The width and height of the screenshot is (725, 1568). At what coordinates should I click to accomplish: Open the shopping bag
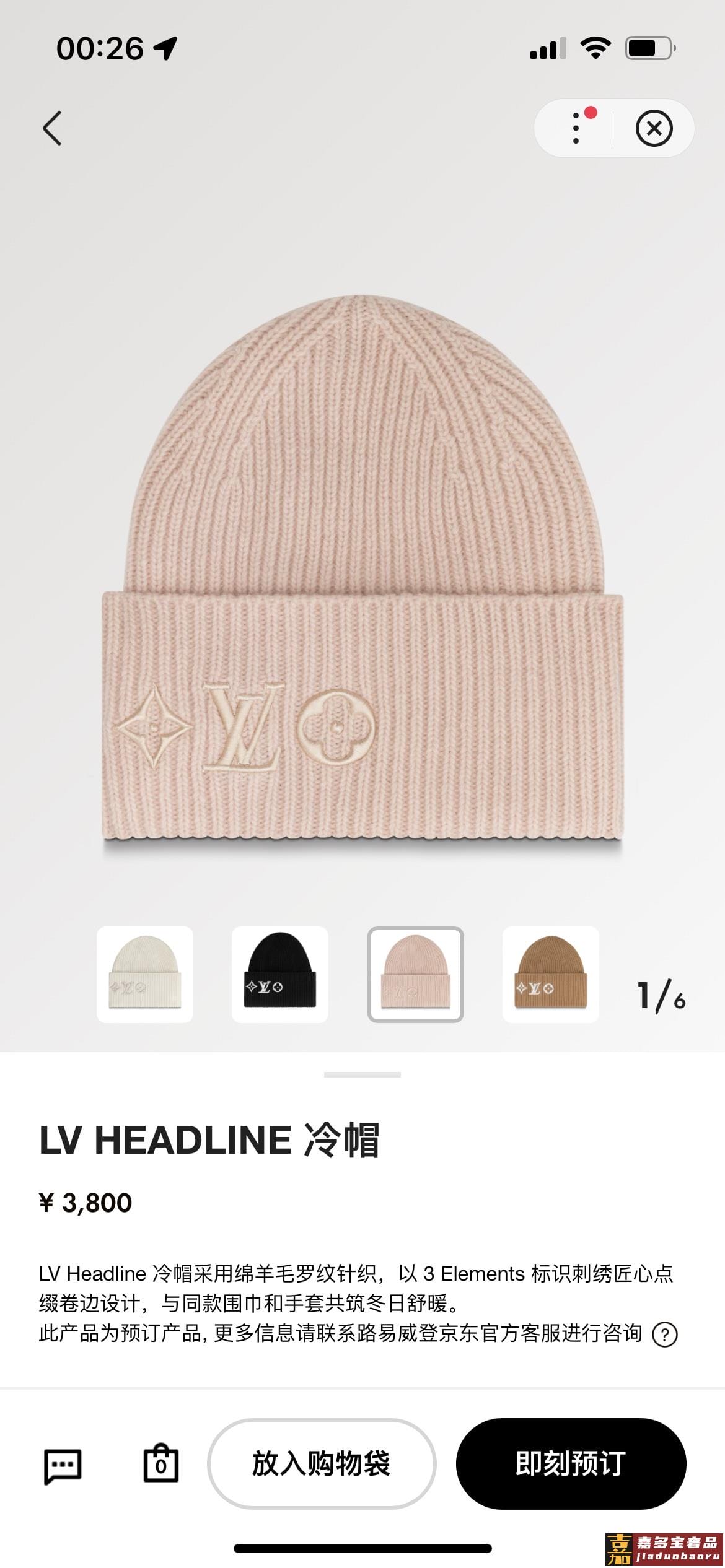160,1464
